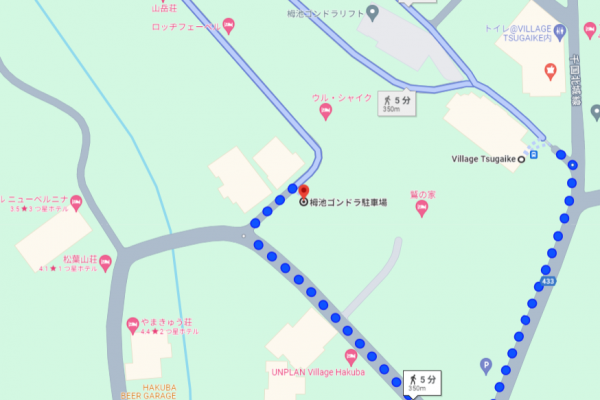Open the ウル・シェイク lodging pin
Viewport: 600px width, 400px height.
click(x=325, y=111)
